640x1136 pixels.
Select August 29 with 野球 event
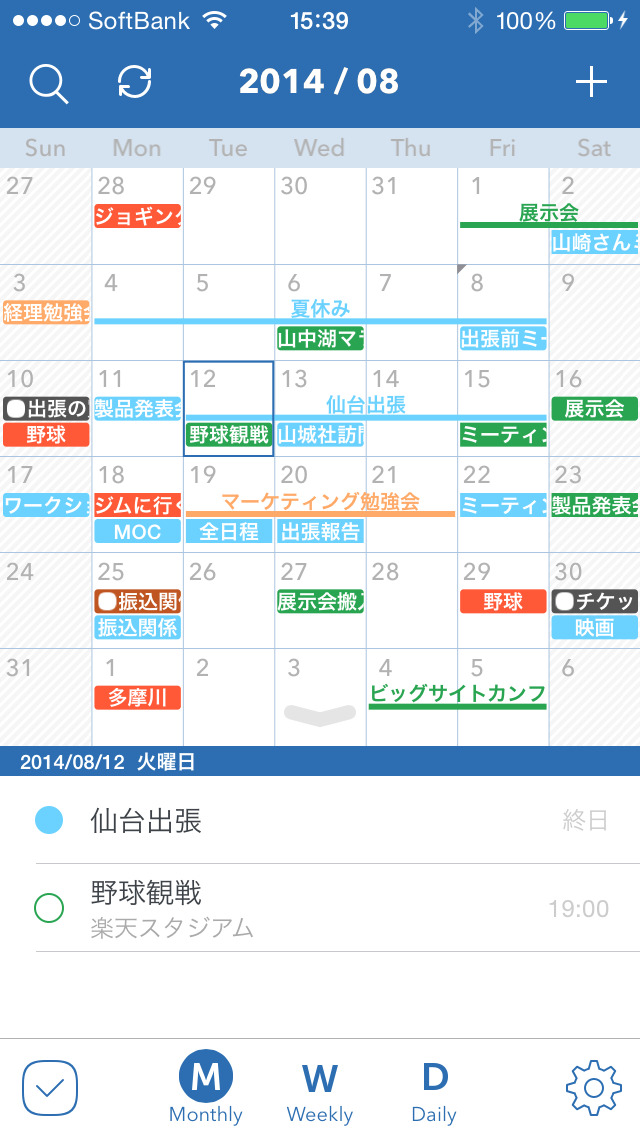coord(503,600)
